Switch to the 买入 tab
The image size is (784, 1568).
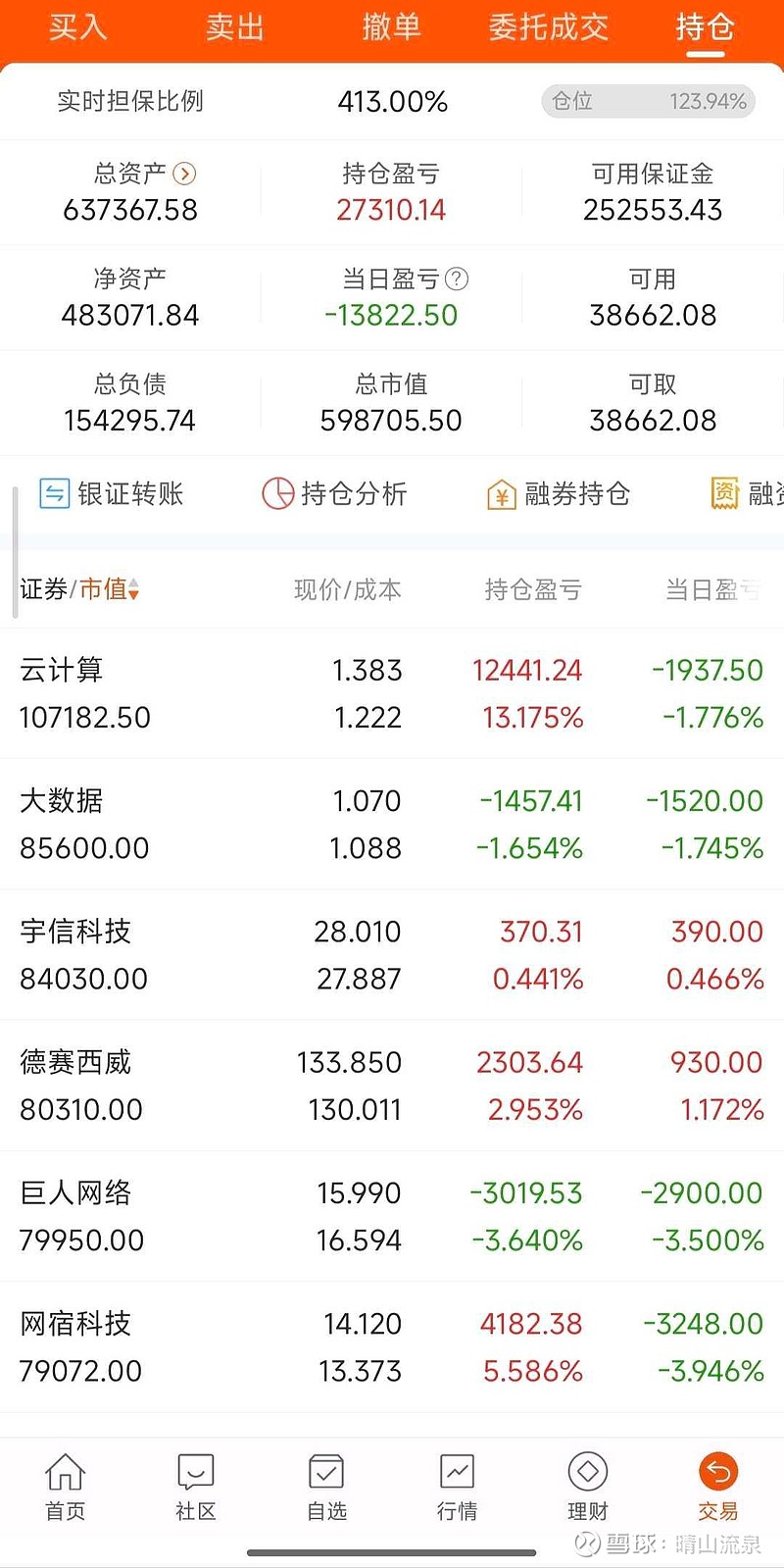tap(77, 27)
